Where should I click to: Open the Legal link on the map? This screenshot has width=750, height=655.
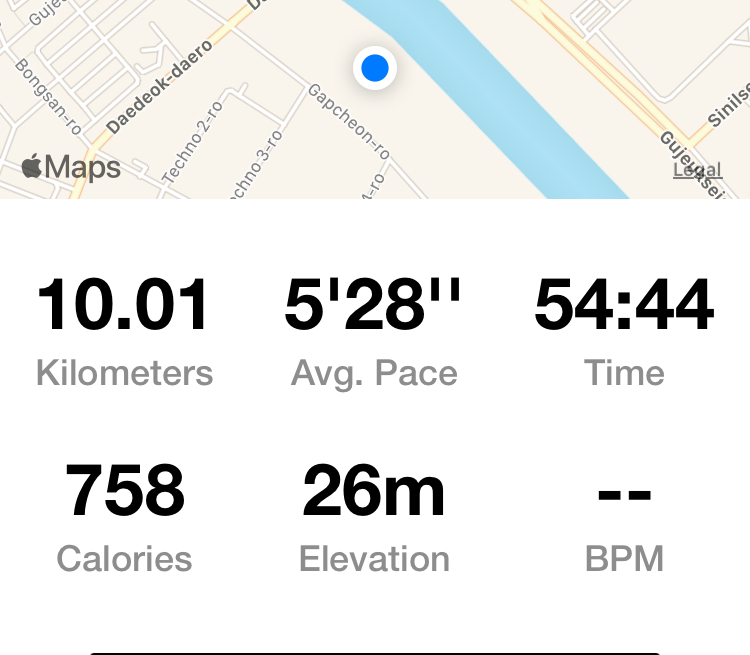pyautogui.click(x=697, y=170)
